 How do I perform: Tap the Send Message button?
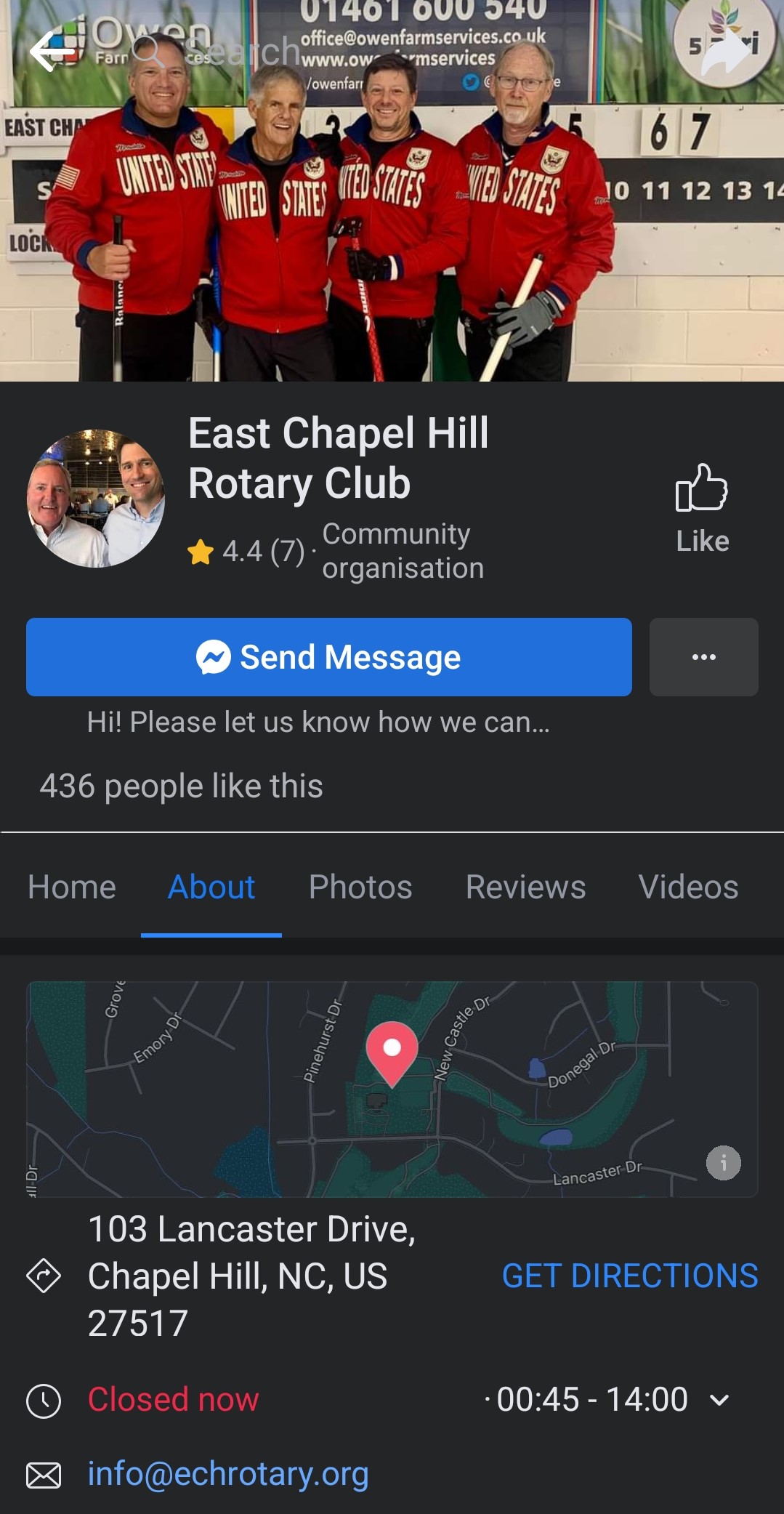tap(328, 657)
